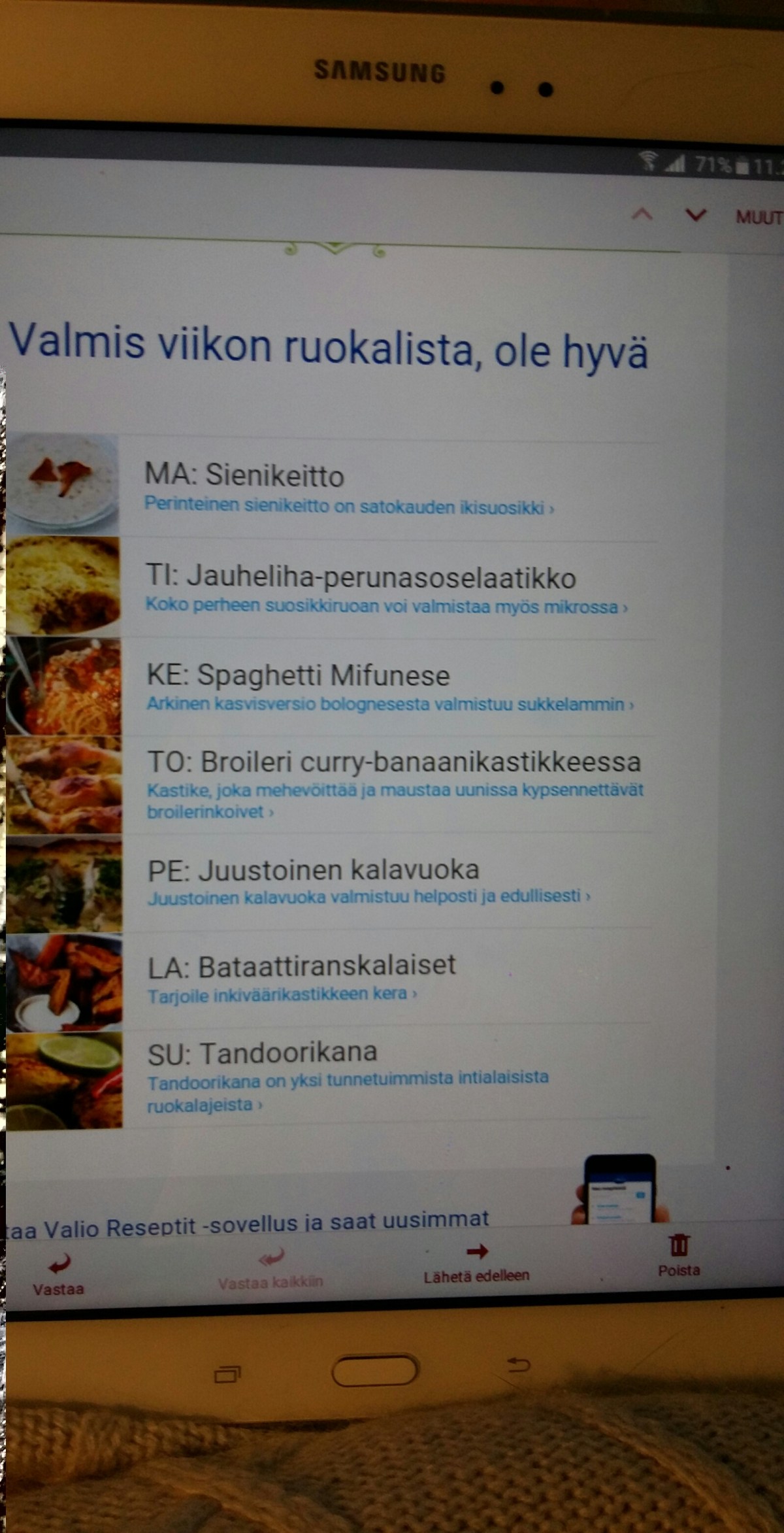
Task: Tap the device home button
Action: click(x=374, y=1371)
